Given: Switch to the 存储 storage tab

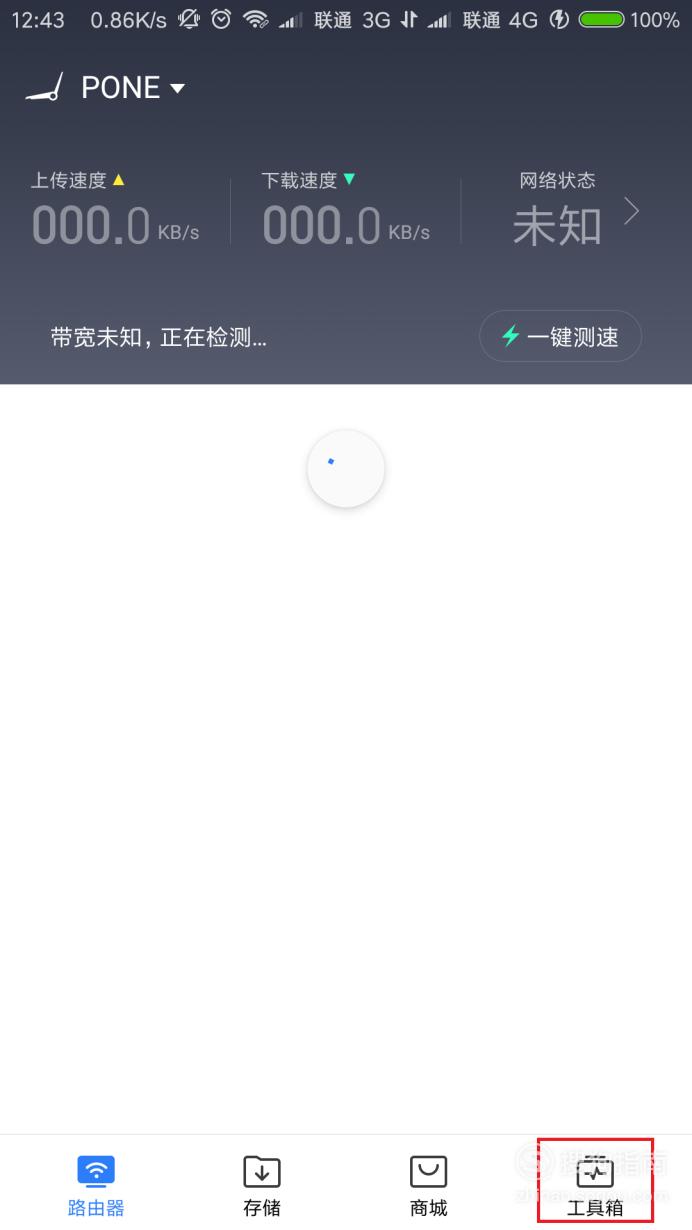Looking at the screenshot, I should click(x=262, y=1185).
